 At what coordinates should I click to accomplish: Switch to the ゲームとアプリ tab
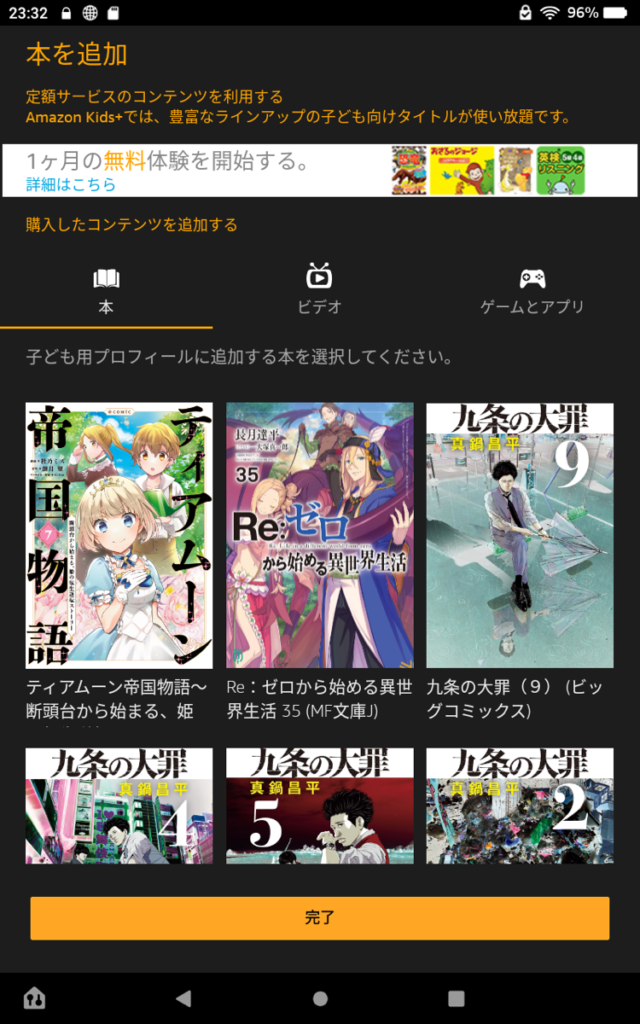coord(531,289)
